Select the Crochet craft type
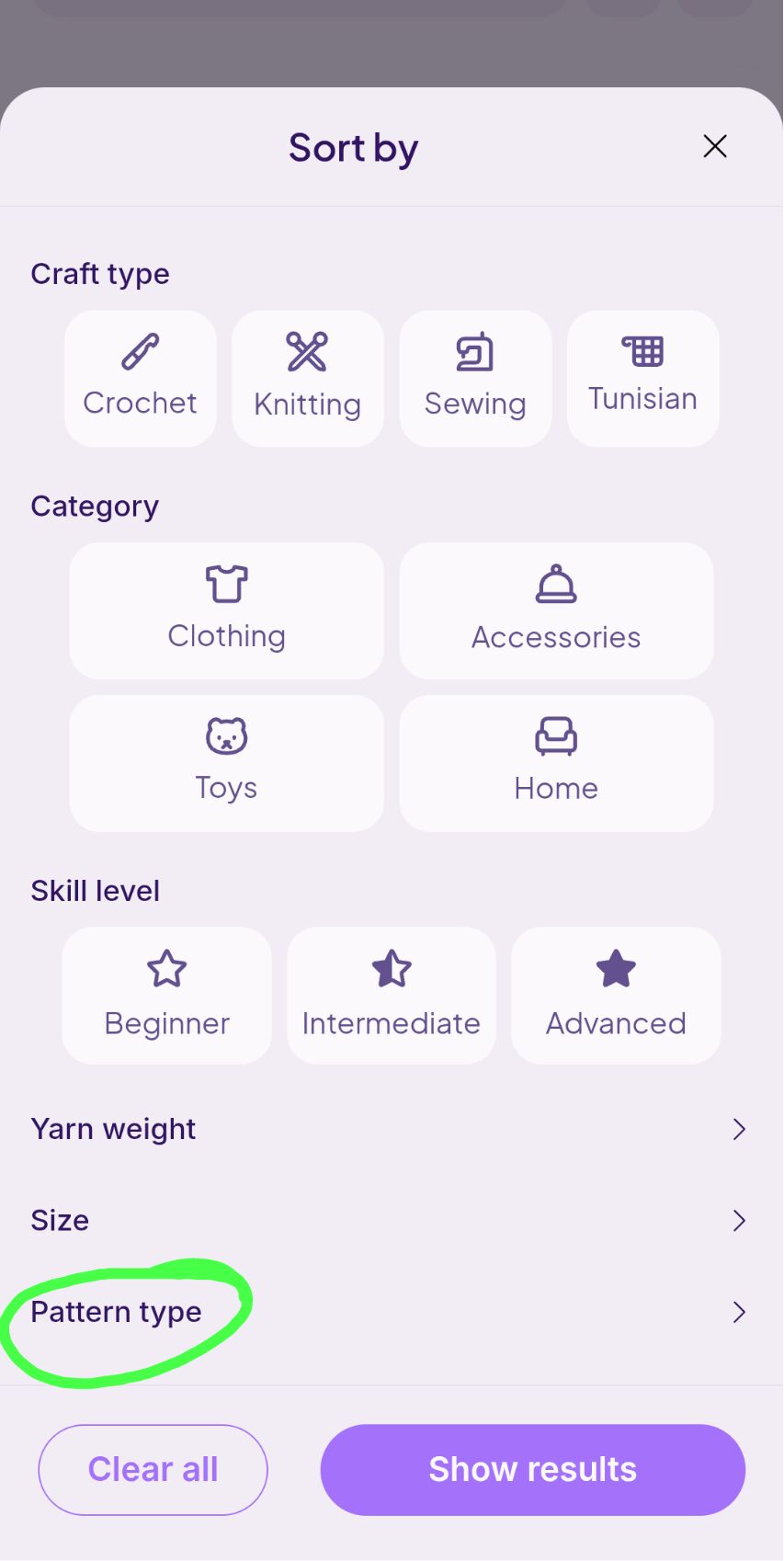The width and height of the screenshot is (784, 1561). coord(141,379)
